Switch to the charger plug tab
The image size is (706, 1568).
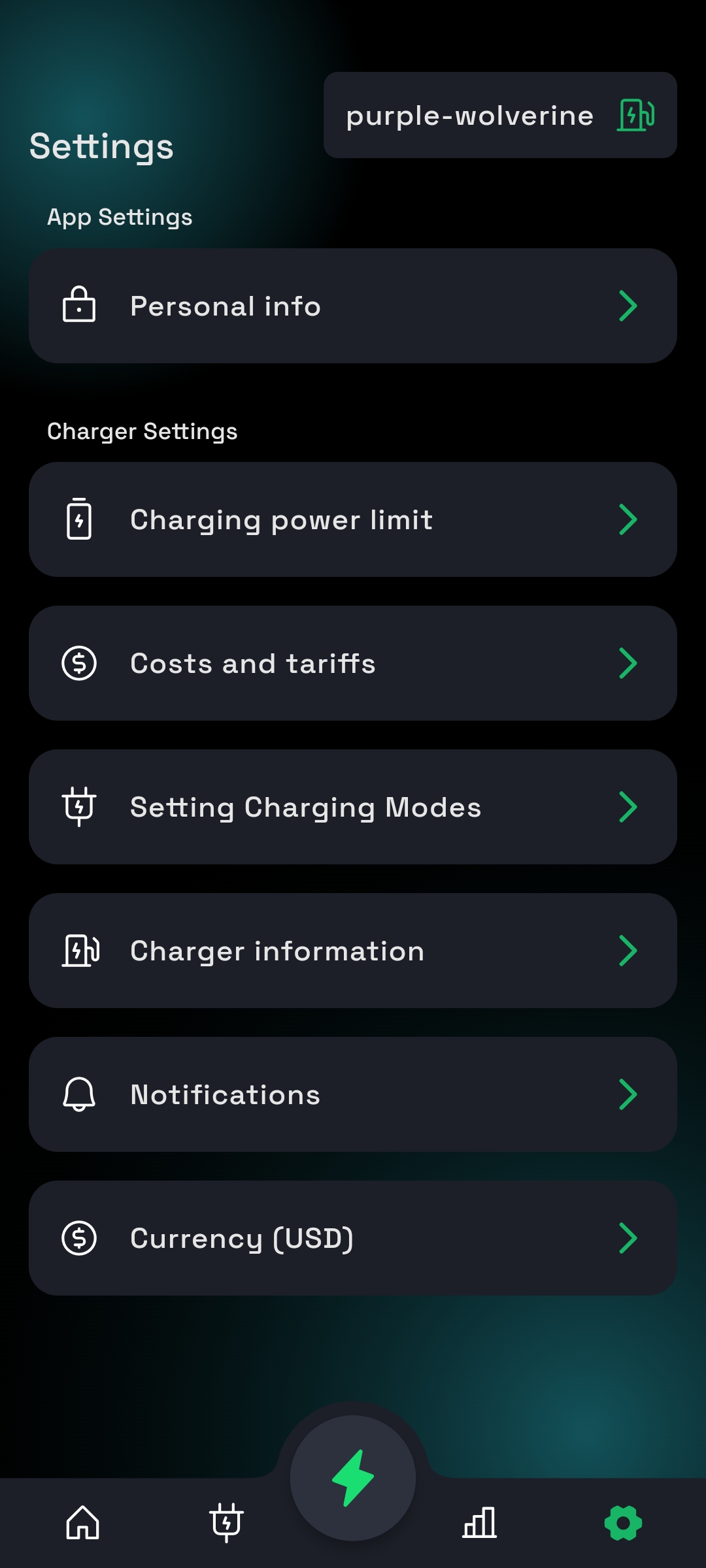(x=226, y=1522)
